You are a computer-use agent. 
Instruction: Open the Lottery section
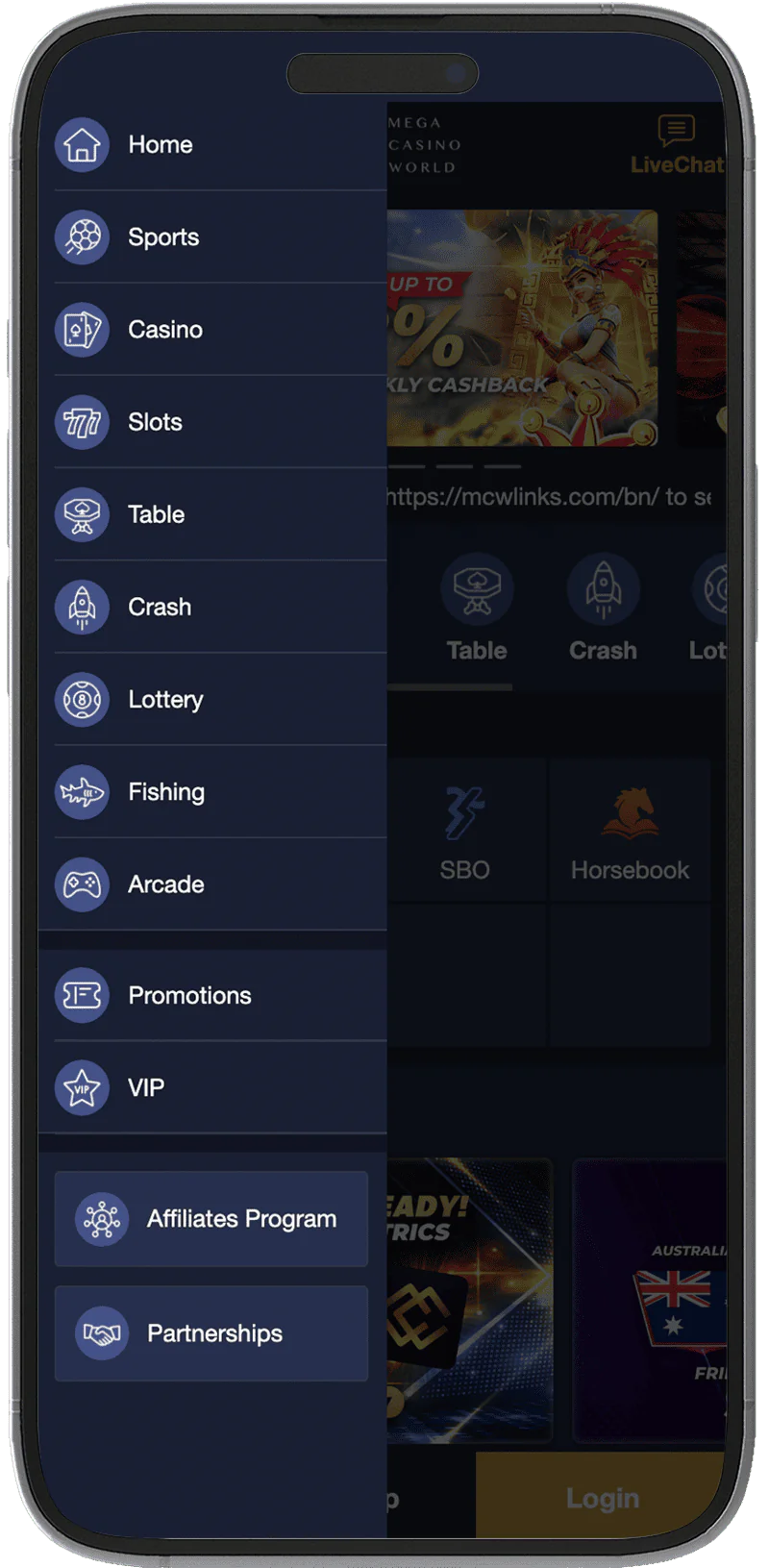165,699
